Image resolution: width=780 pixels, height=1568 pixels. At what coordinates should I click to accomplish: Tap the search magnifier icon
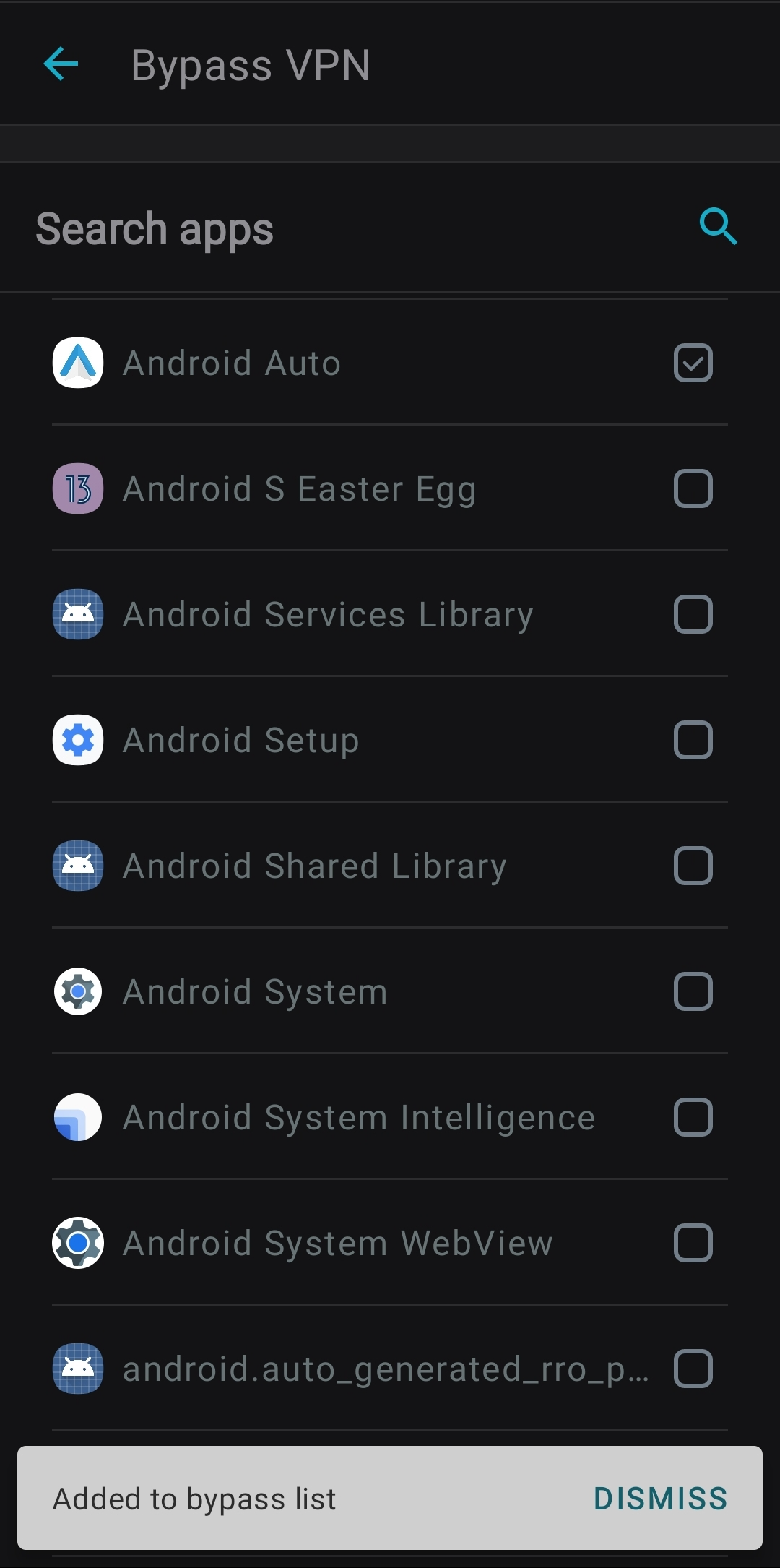[718, 227]
